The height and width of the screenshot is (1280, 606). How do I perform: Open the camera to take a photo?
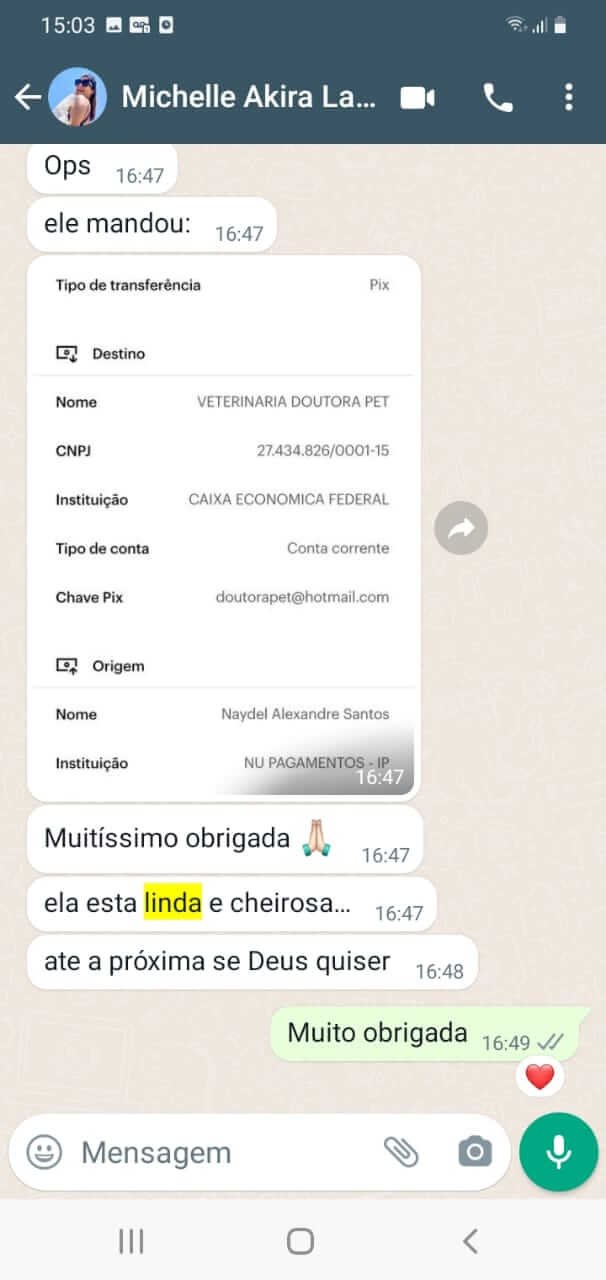pyautogui.click(x=474, y=1152)
